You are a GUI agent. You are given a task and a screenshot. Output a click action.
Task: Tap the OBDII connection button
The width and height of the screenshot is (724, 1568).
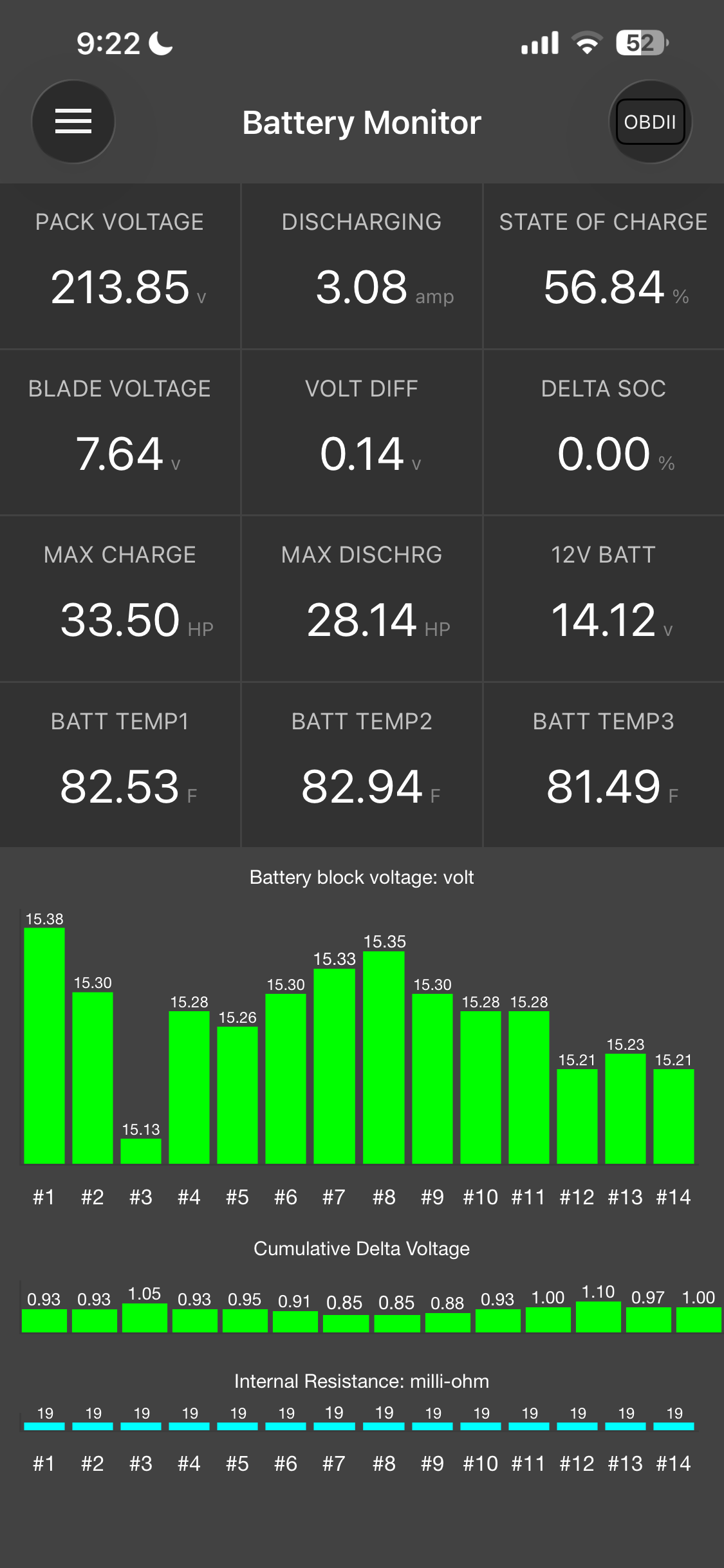[x=650, y=122]
